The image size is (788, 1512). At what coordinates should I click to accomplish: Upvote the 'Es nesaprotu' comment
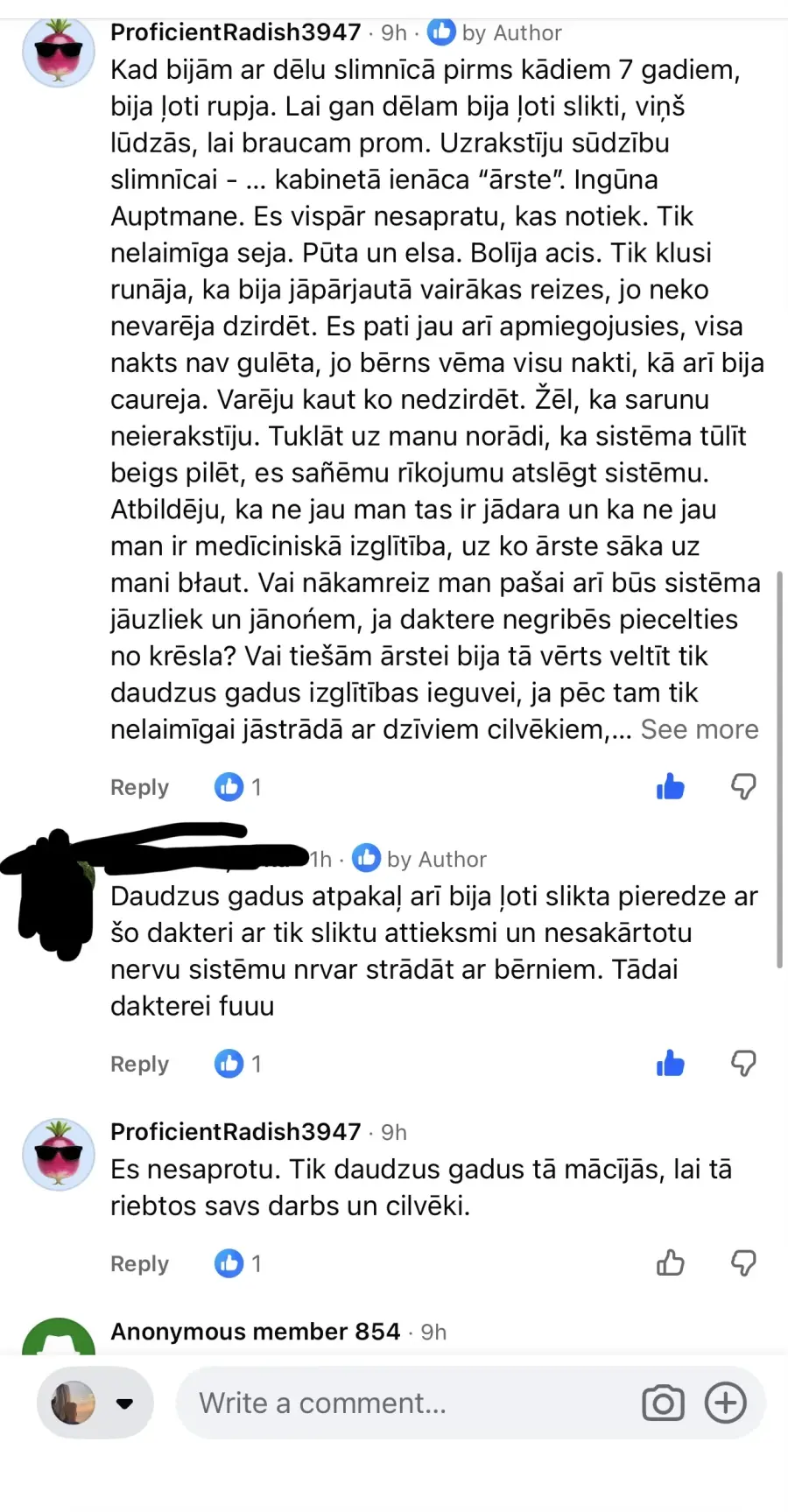coord(671,1263)
